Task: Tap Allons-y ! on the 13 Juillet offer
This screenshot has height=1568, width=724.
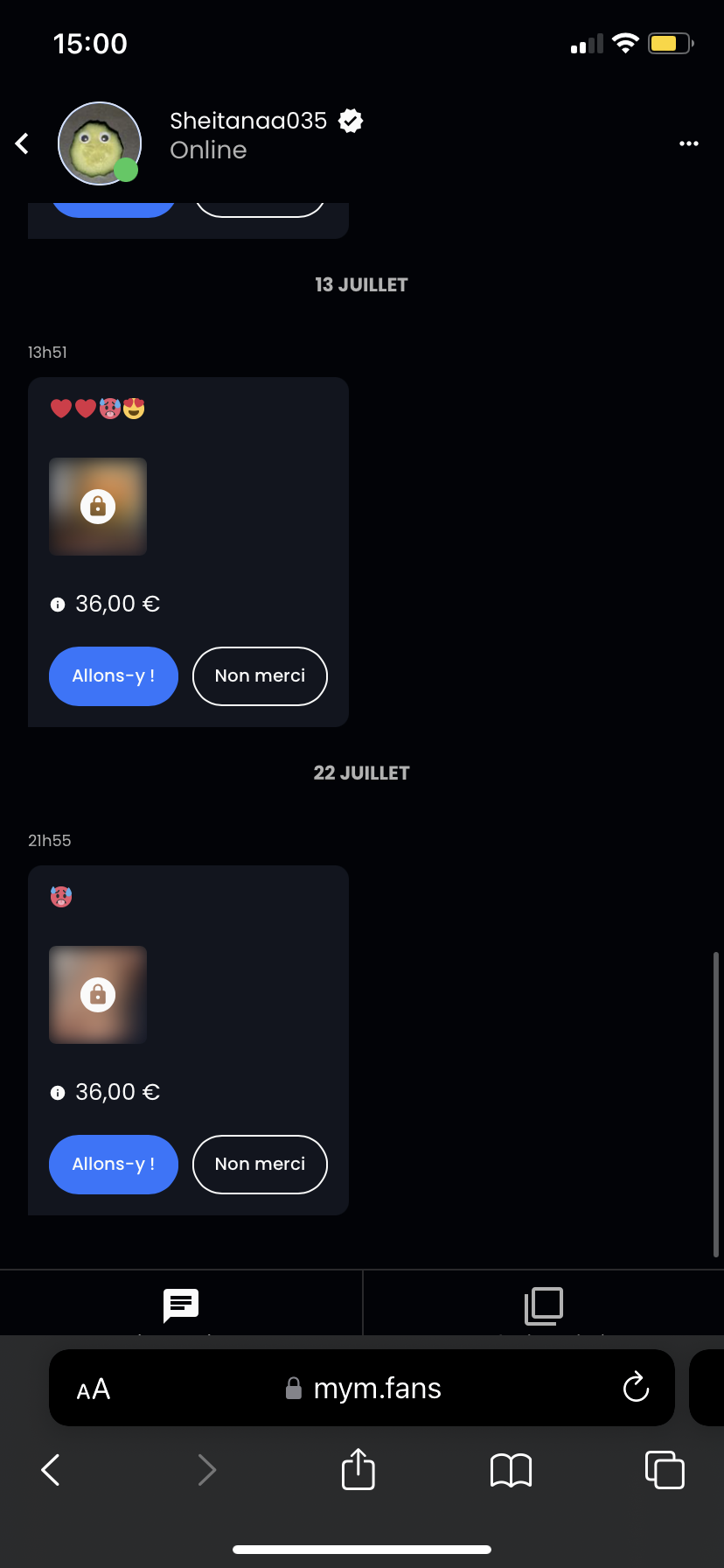Action: (114, 676)
